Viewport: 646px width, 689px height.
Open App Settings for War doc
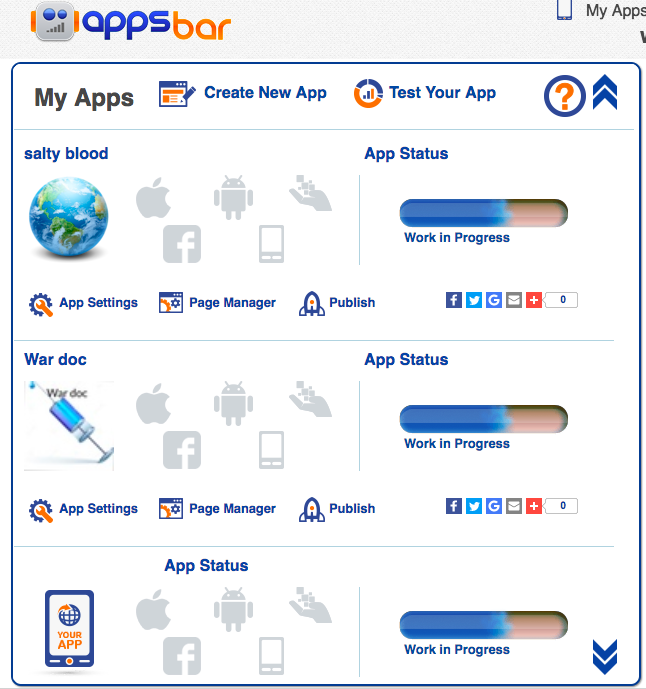click(x=84, y=509)
